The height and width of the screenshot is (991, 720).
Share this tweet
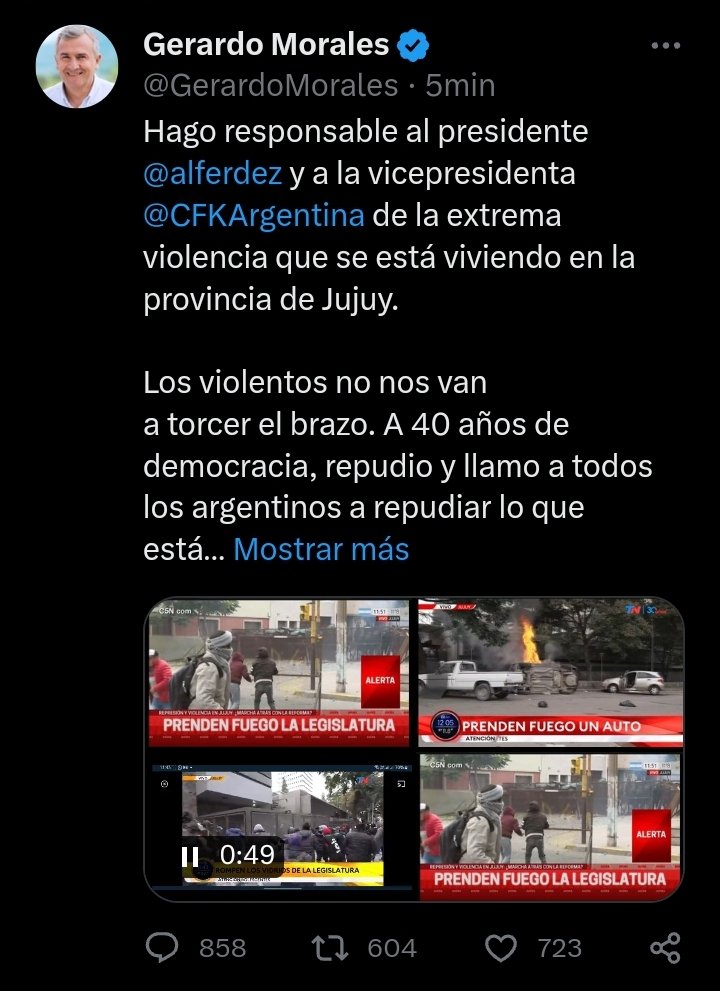[x=664, y=947]
